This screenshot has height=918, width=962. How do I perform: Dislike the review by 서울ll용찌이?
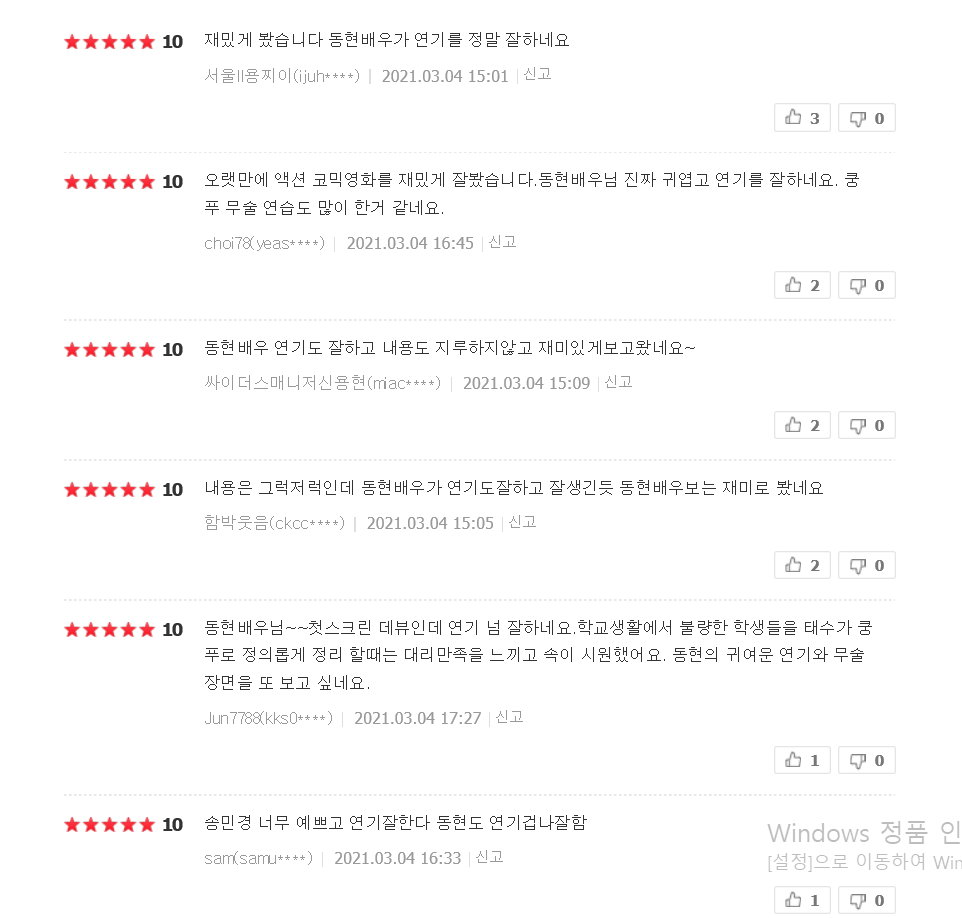[866, 118]
